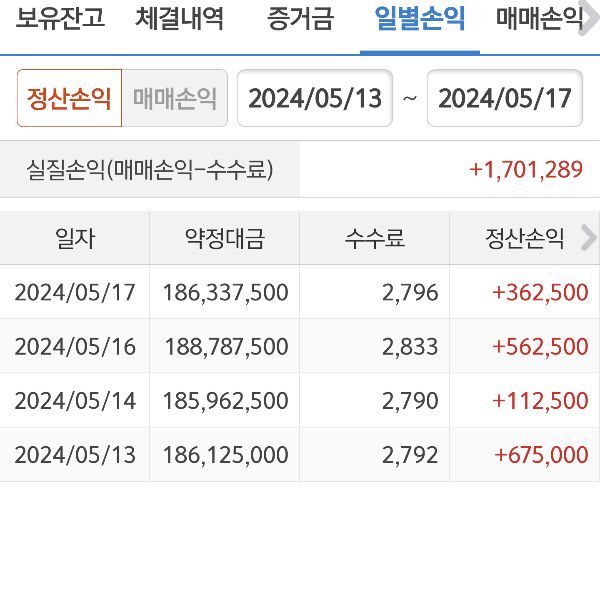Screen dimensions: 600x600
Task: Go to the 증거금 tab
Action: pyautogui.click(x=300, y=19)
